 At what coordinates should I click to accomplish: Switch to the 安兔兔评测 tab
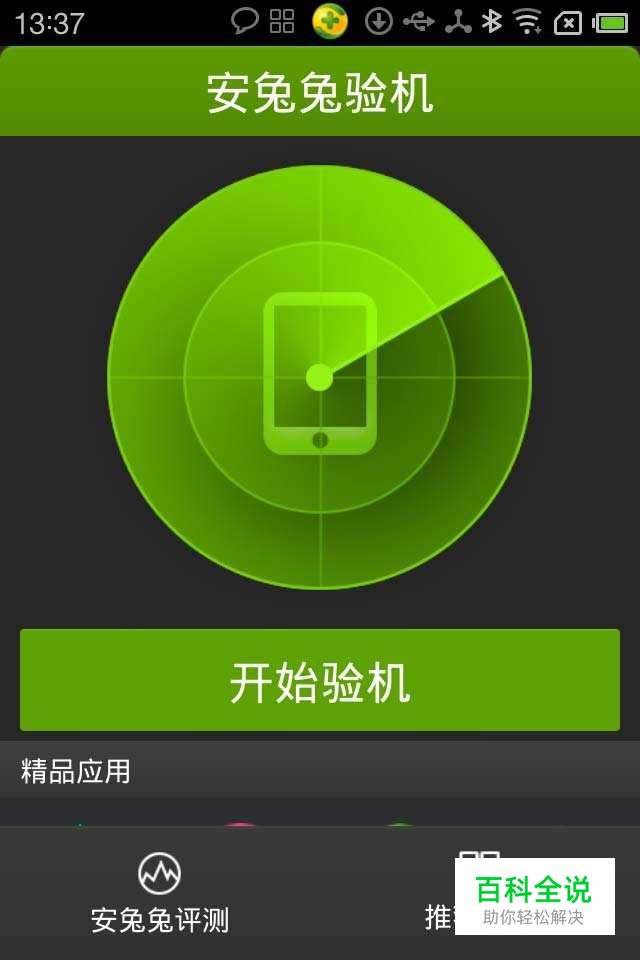[160, 893]
